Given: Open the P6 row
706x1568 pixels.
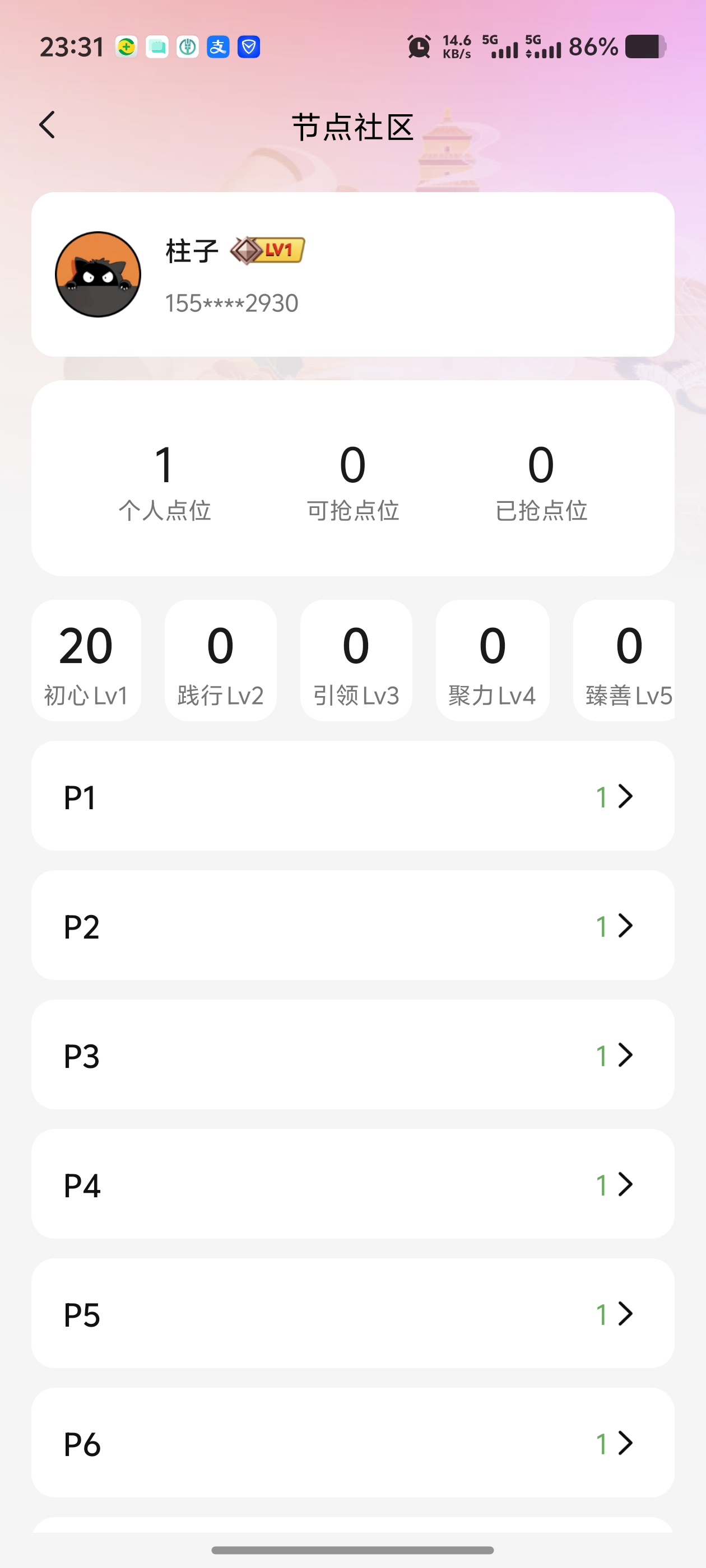Looking at the screenshot, I should pyautogui.click(x=352, y=1443).
